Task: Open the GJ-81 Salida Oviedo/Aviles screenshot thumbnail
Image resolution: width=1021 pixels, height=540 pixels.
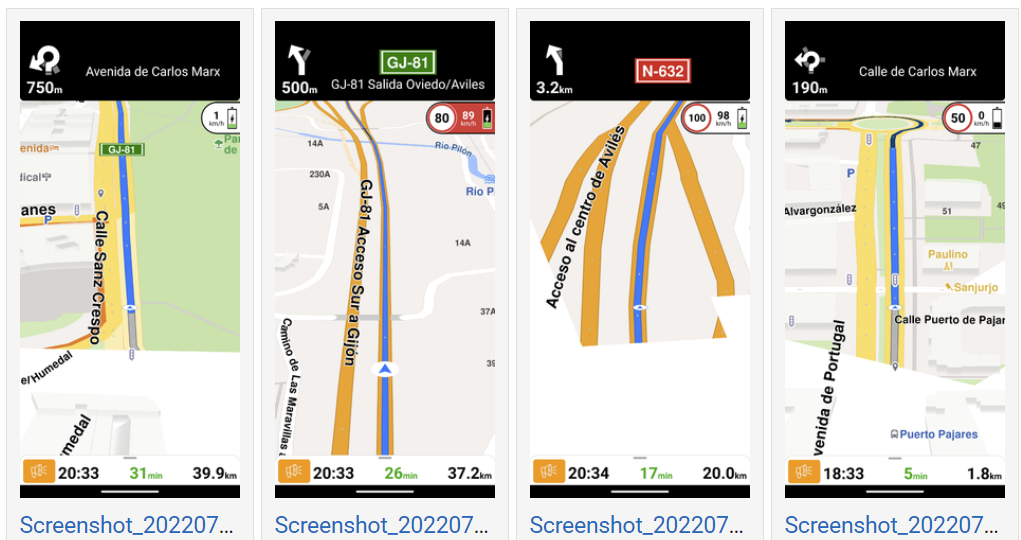Action: [385, 260]
